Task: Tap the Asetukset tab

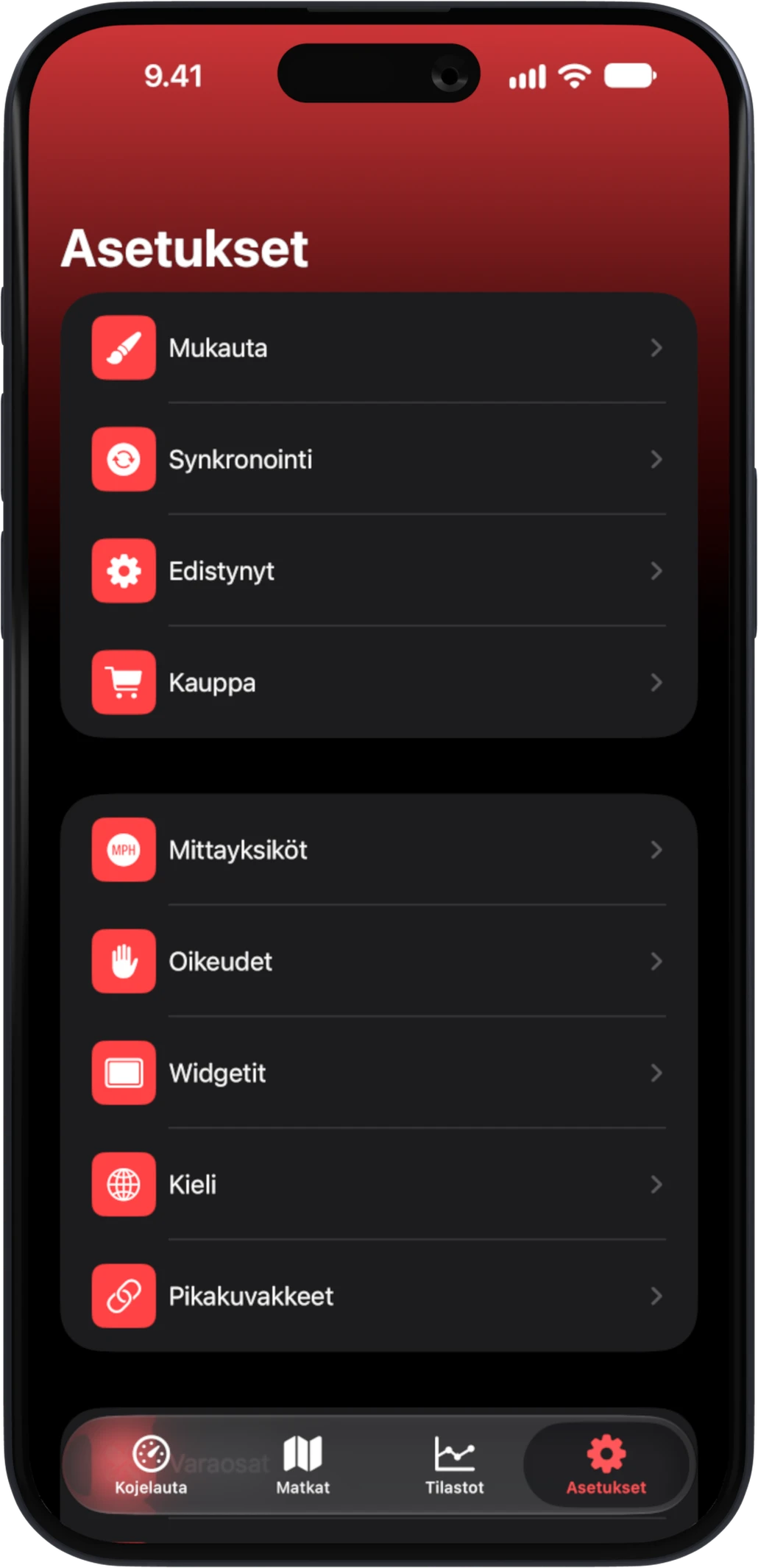Action: (x=606, y=1465)
